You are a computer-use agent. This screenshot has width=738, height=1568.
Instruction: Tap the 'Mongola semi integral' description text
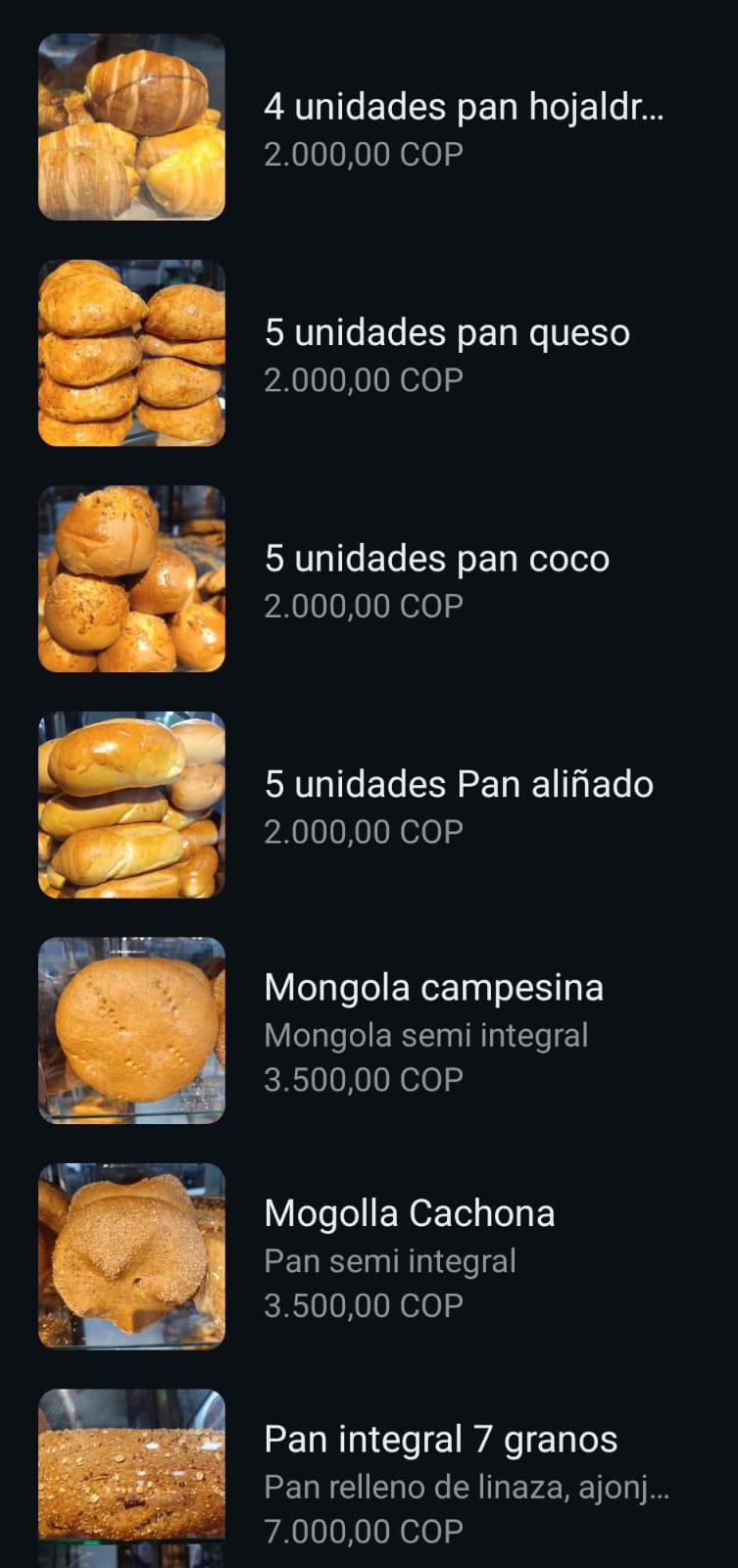click(x=425, y=1034)
